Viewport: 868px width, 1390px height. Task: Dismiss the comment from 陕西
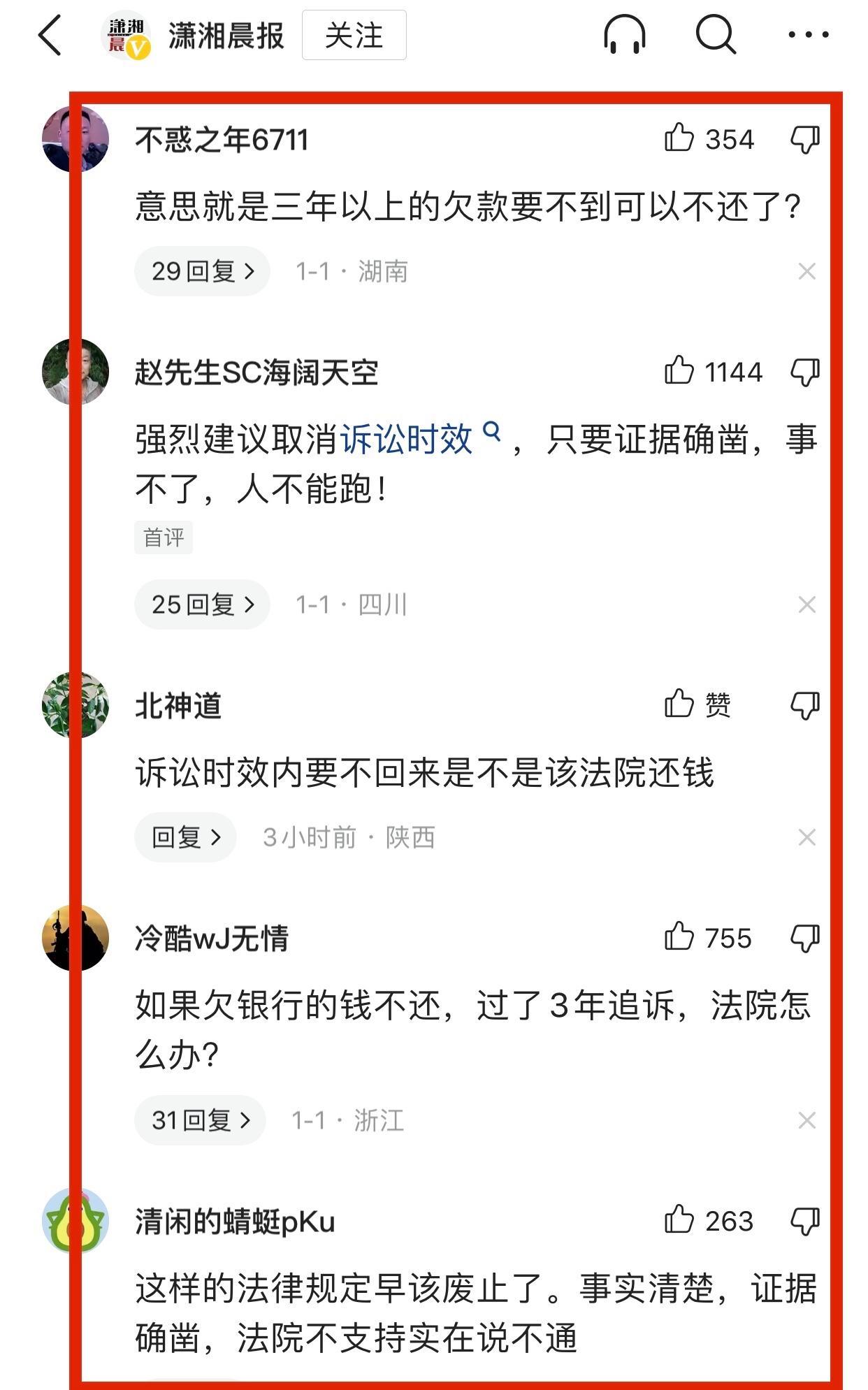pyautogui.click(x=806, y=837)
